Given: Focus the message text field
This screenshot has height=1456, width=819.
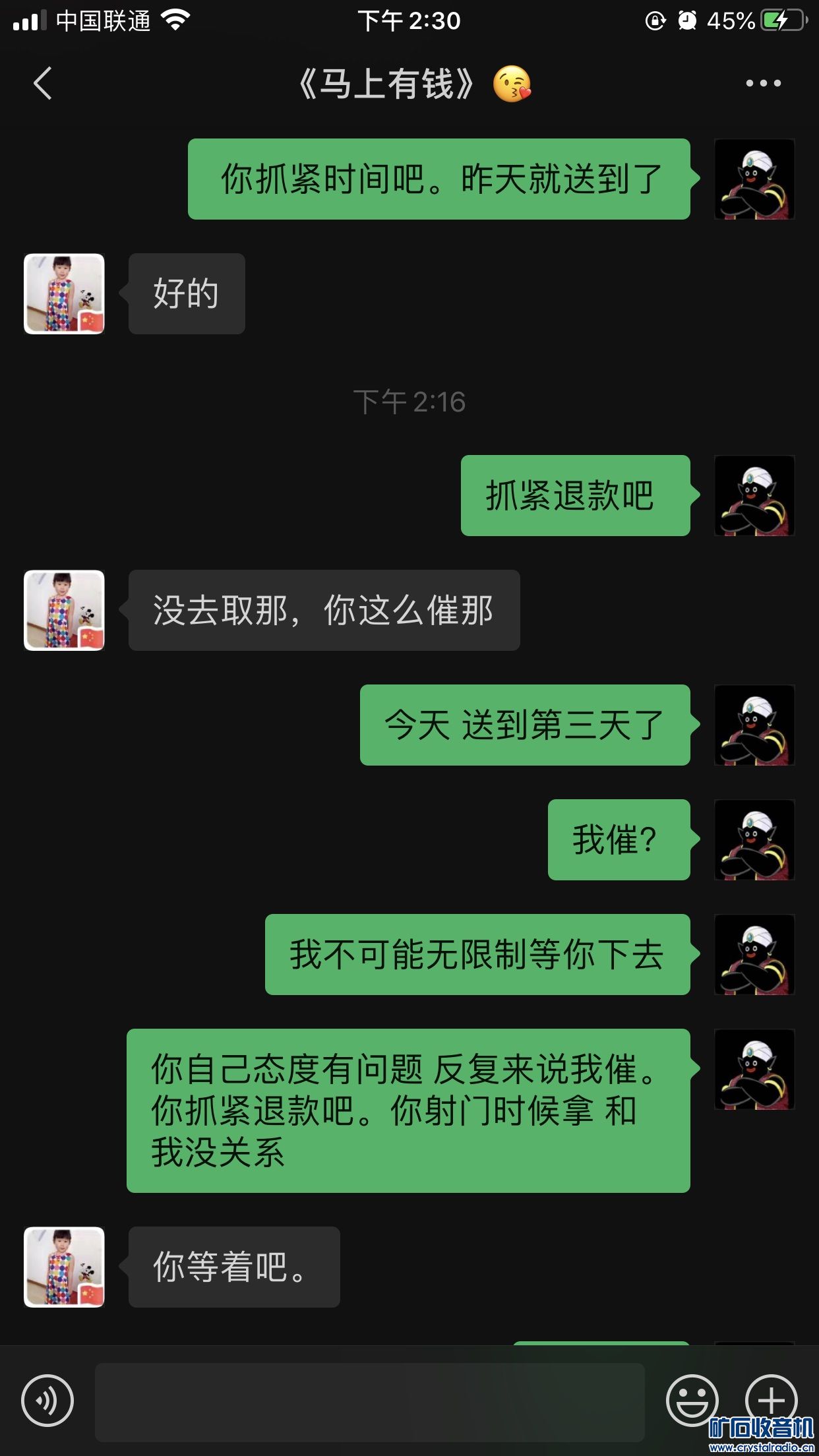Looking at the screenshot, I should 369,1401.
